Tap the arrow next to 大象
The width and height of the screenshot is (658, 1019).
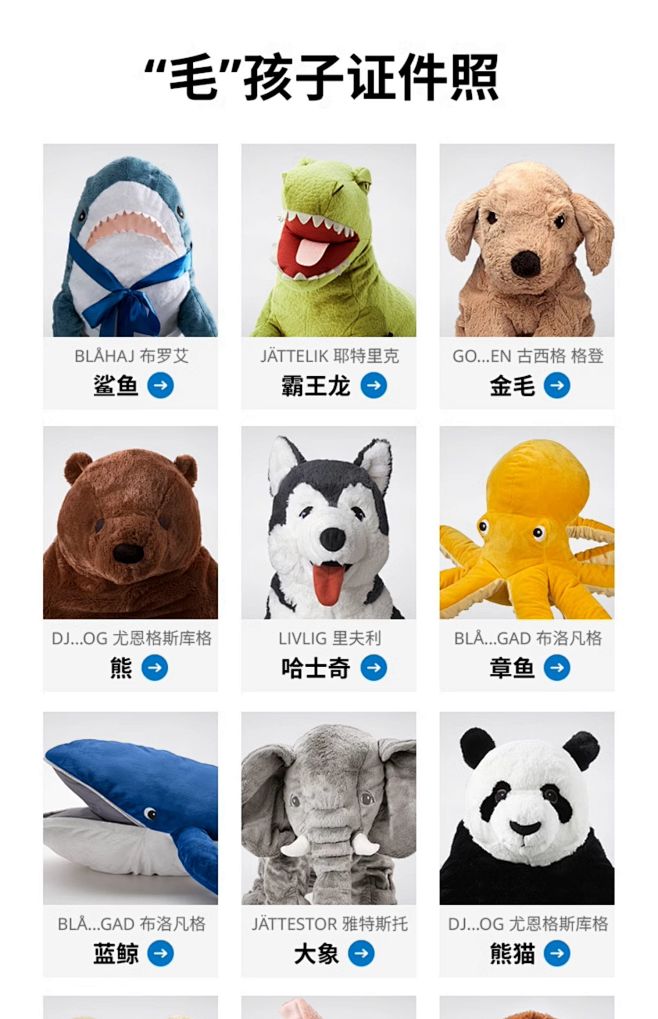pyautogui.click(x=361, y=953)
